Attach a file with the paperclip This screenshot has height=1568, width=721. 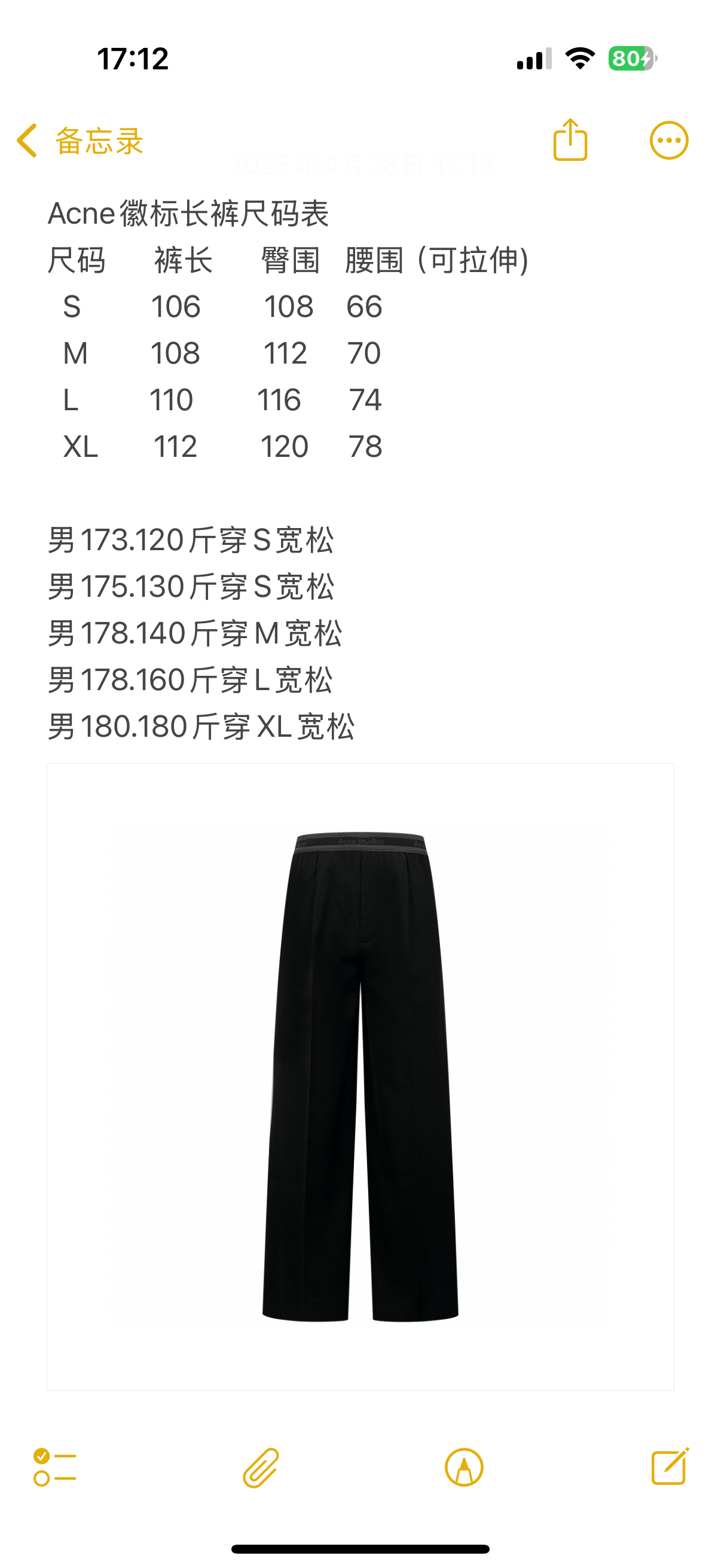tap(261, 1468)
